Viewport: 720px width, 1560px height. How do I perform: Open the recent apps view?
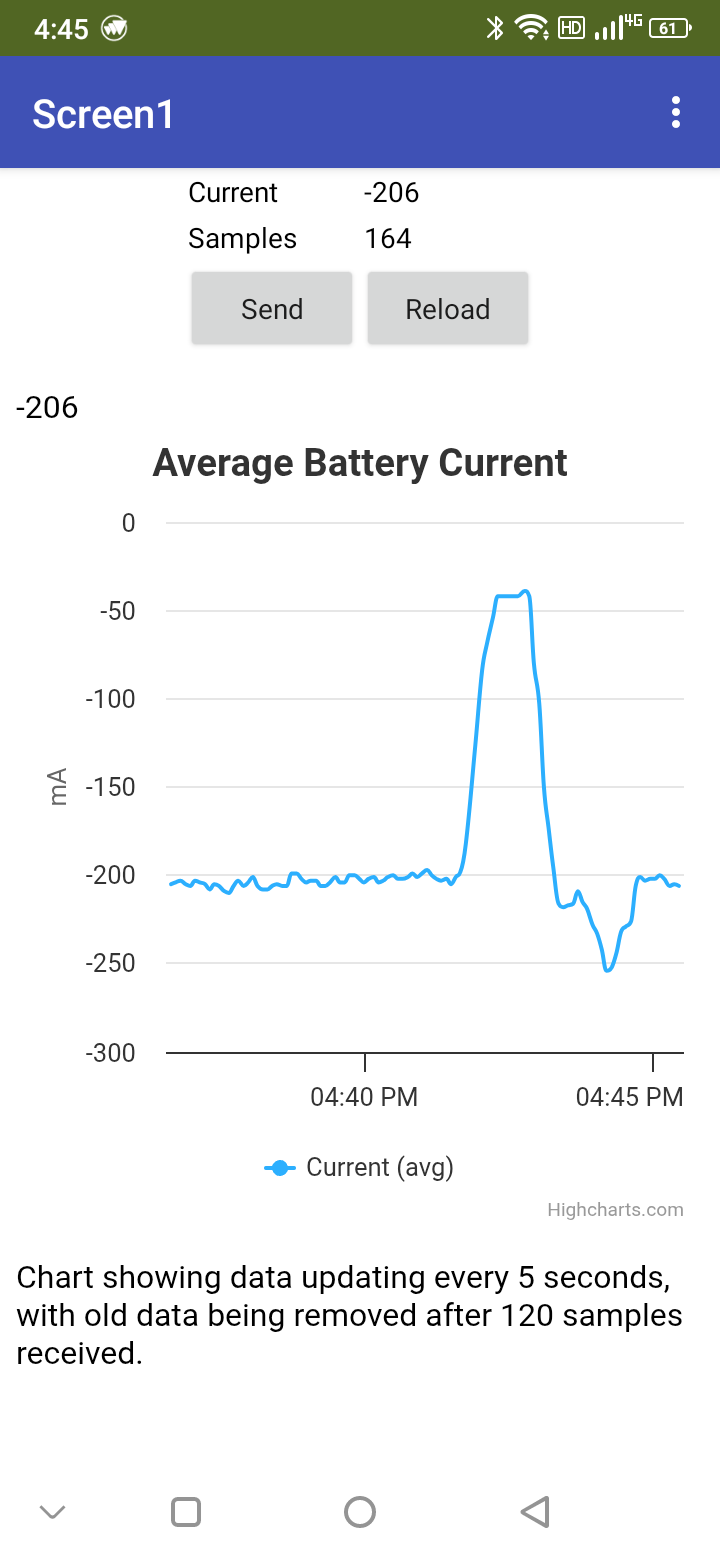(x=186, y=1512)
